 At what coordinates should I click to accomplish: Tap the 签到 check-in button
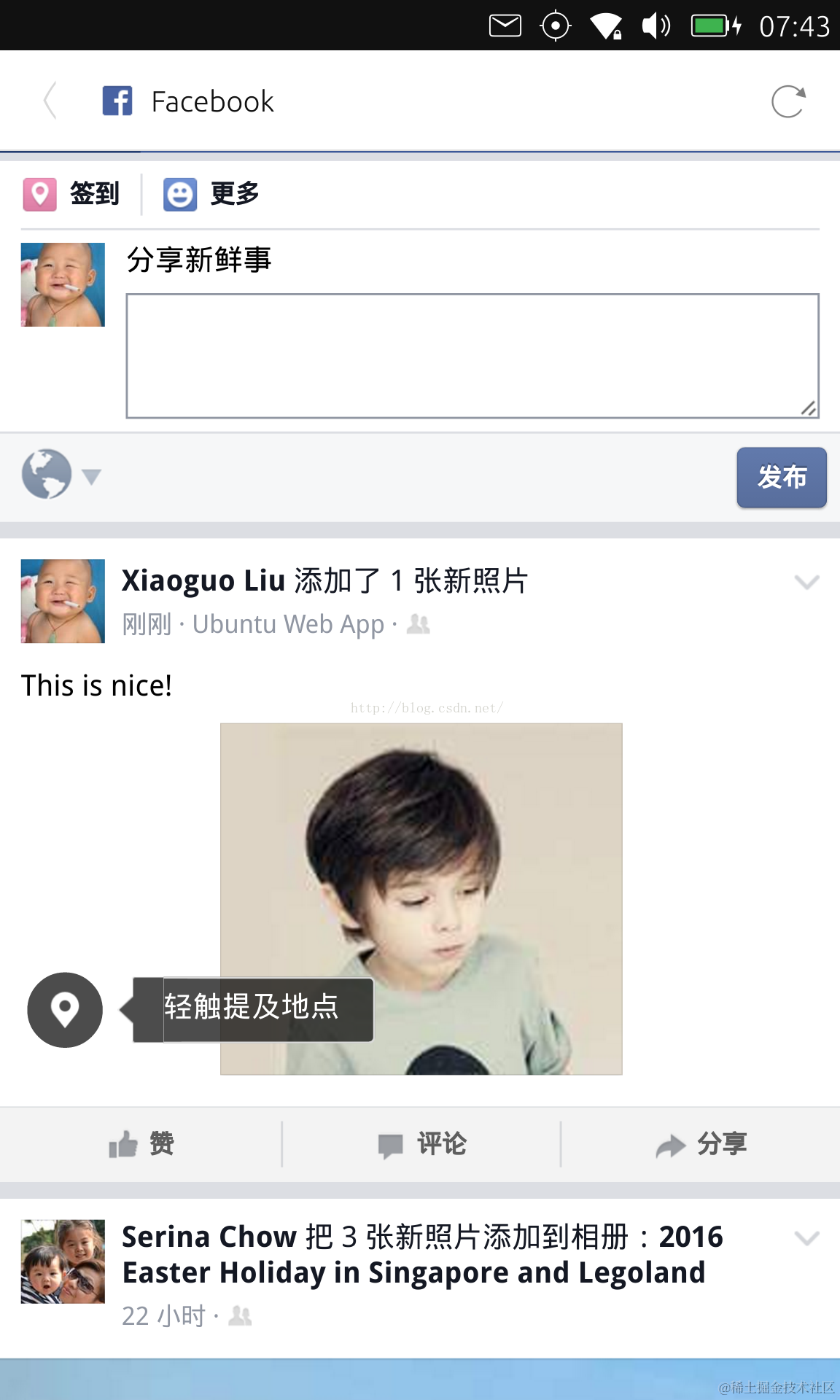coord(72,194)
